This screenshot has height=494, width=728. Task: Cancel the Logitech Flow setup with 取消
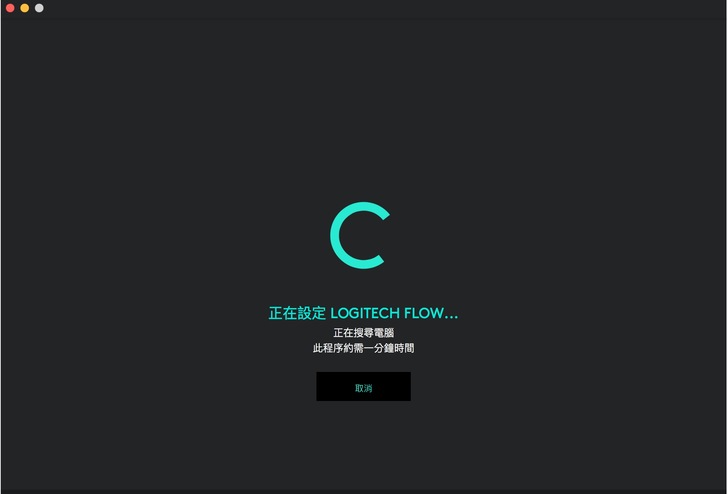[x=363, y=387]
